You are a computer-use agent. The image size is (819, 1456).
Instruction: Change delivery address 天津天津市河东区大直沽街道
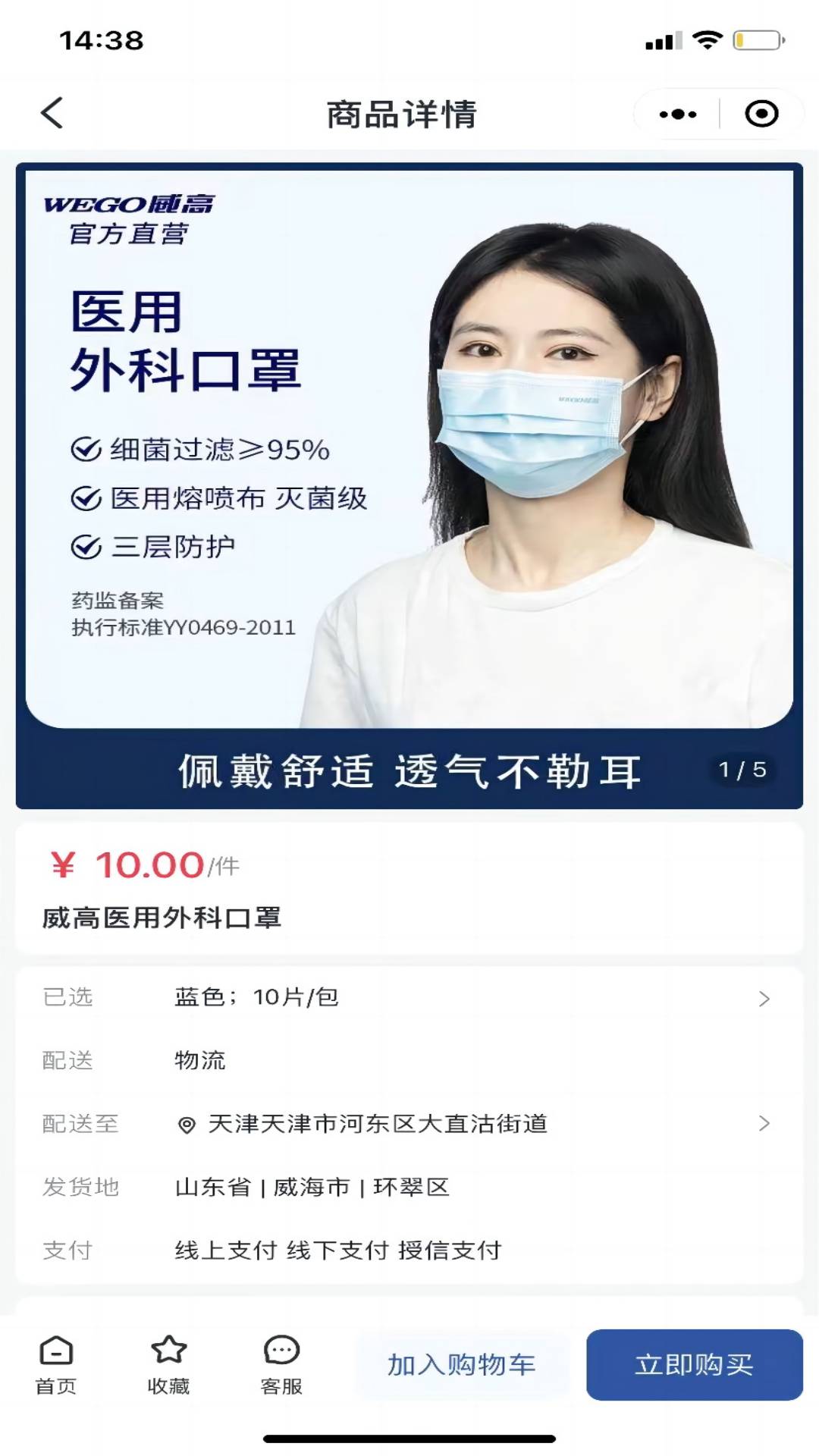(409, 1124)
